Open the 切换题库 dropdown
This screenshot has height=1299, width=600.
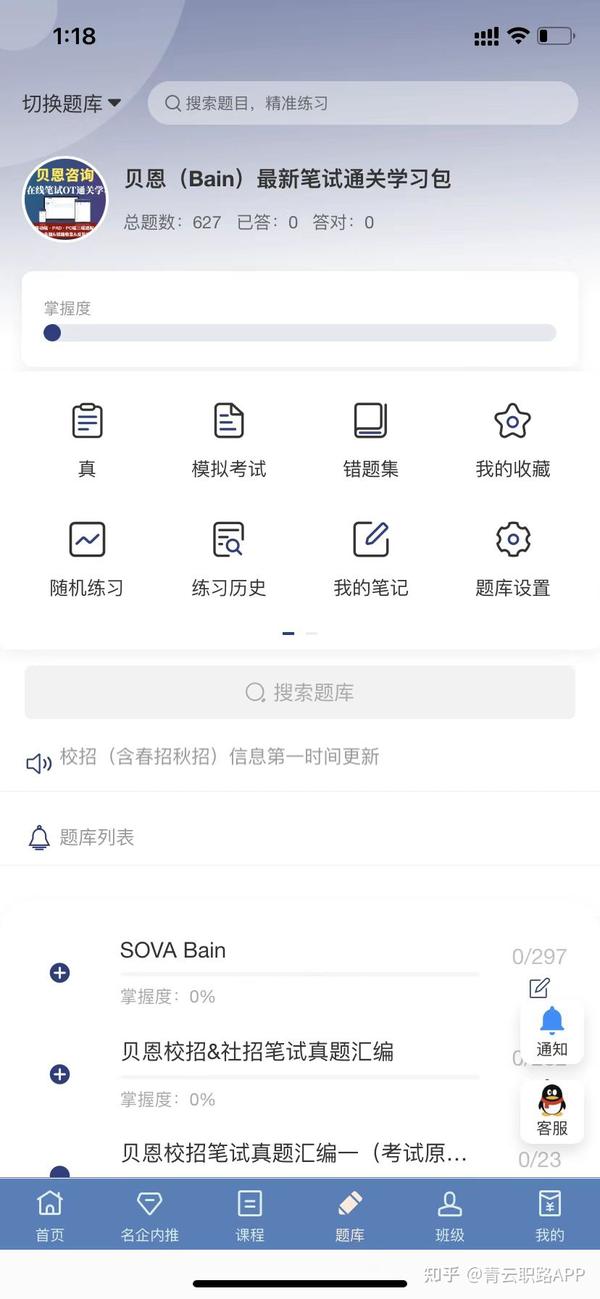(72, 103)
